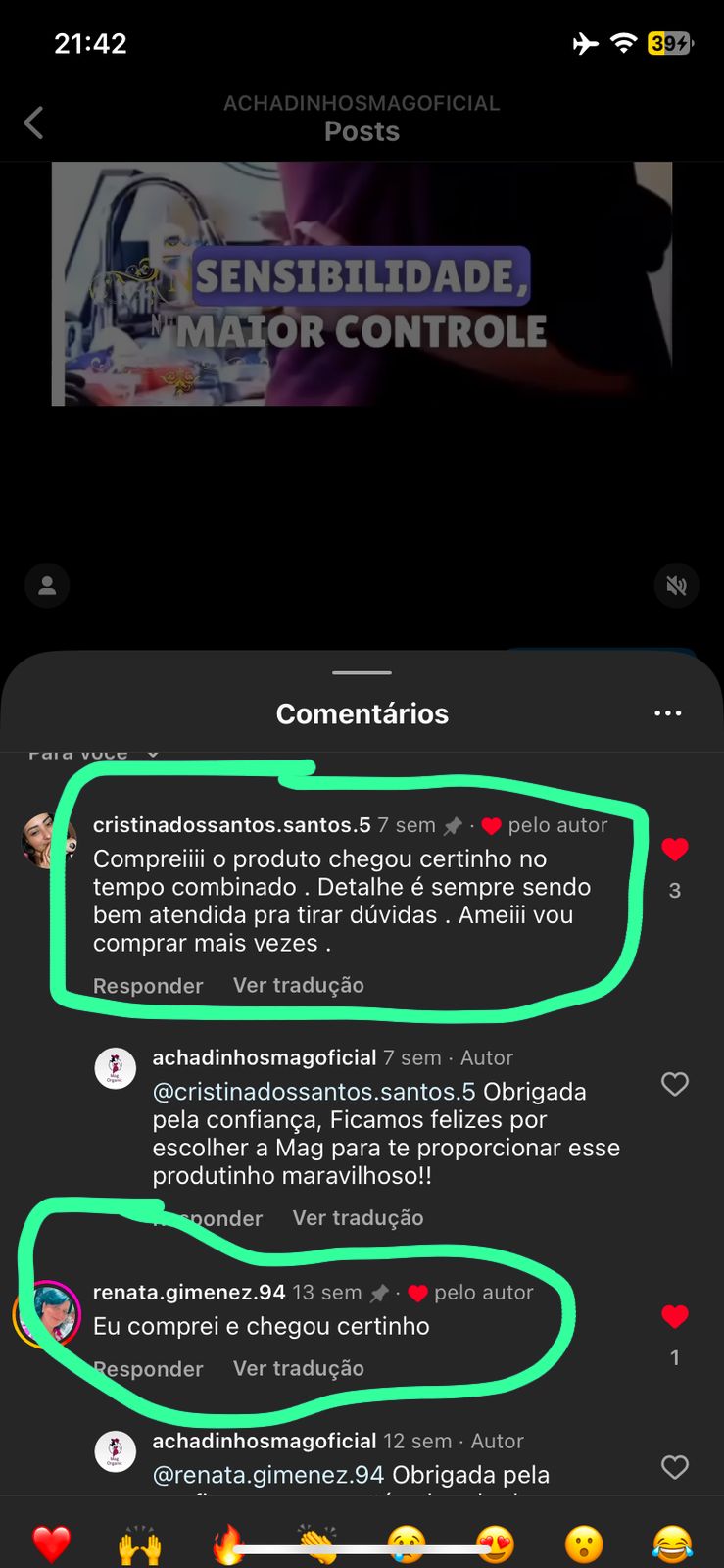
Task: Open renata.gimenez.94's profile via username
Action: tap(189, 1293)
